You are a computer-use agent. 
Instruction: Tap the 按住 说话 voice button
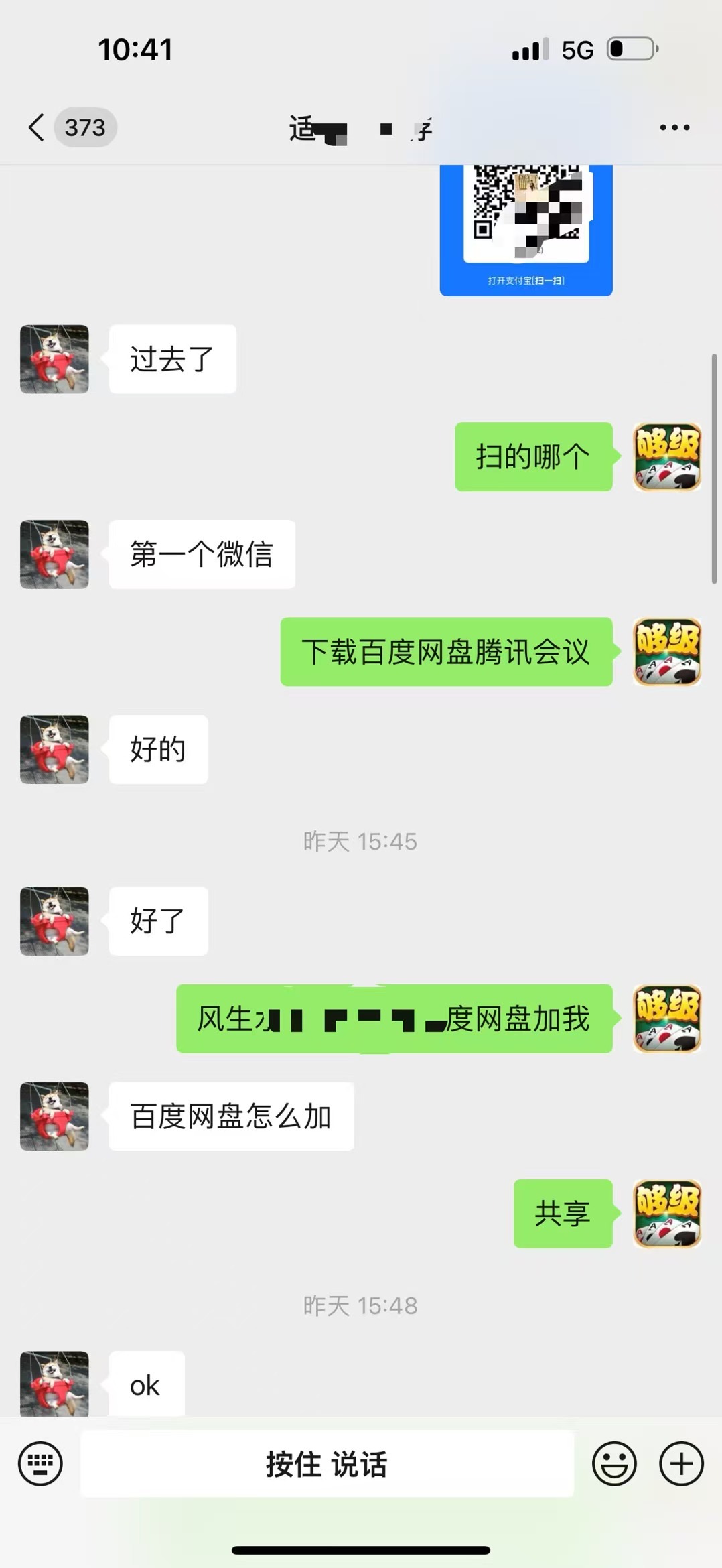(x=327, y=1463)
